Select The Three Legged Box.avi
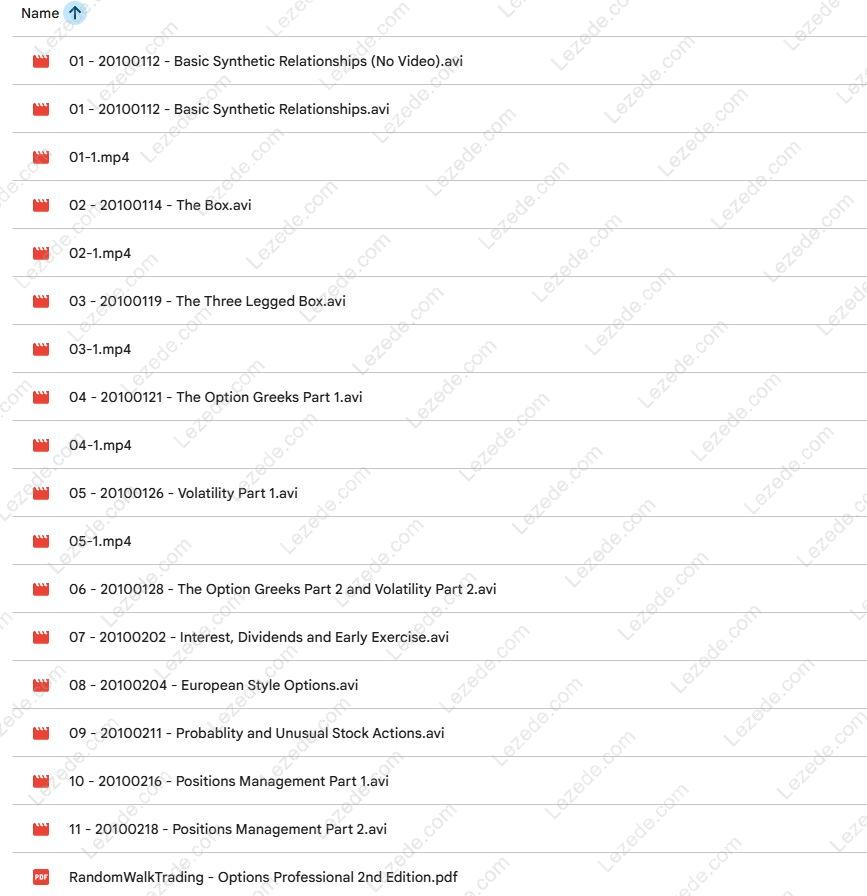 coord(207,301)
